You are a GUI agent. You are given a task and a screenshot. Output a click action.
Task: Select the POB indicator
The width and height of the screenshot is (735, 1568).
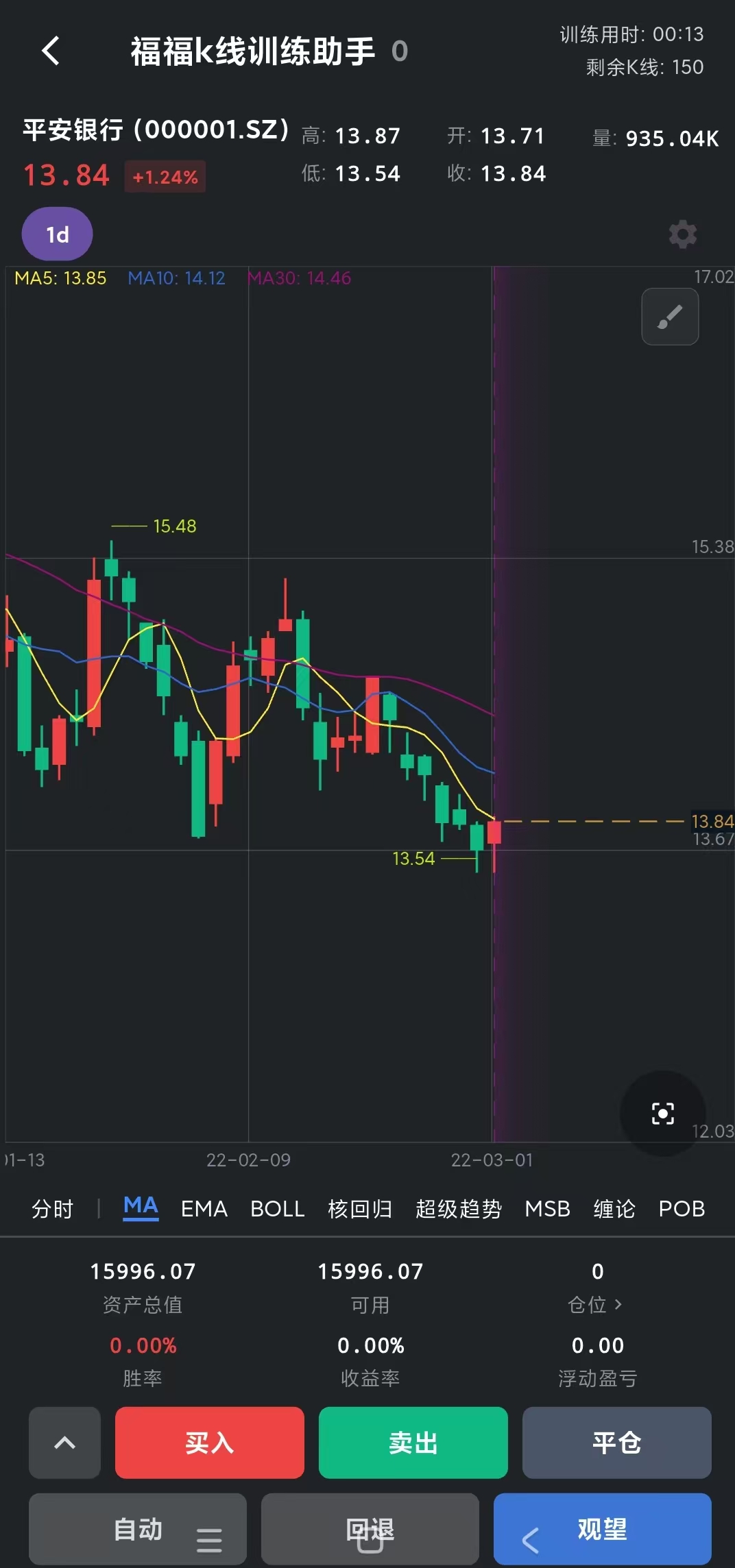(682, 1209)
